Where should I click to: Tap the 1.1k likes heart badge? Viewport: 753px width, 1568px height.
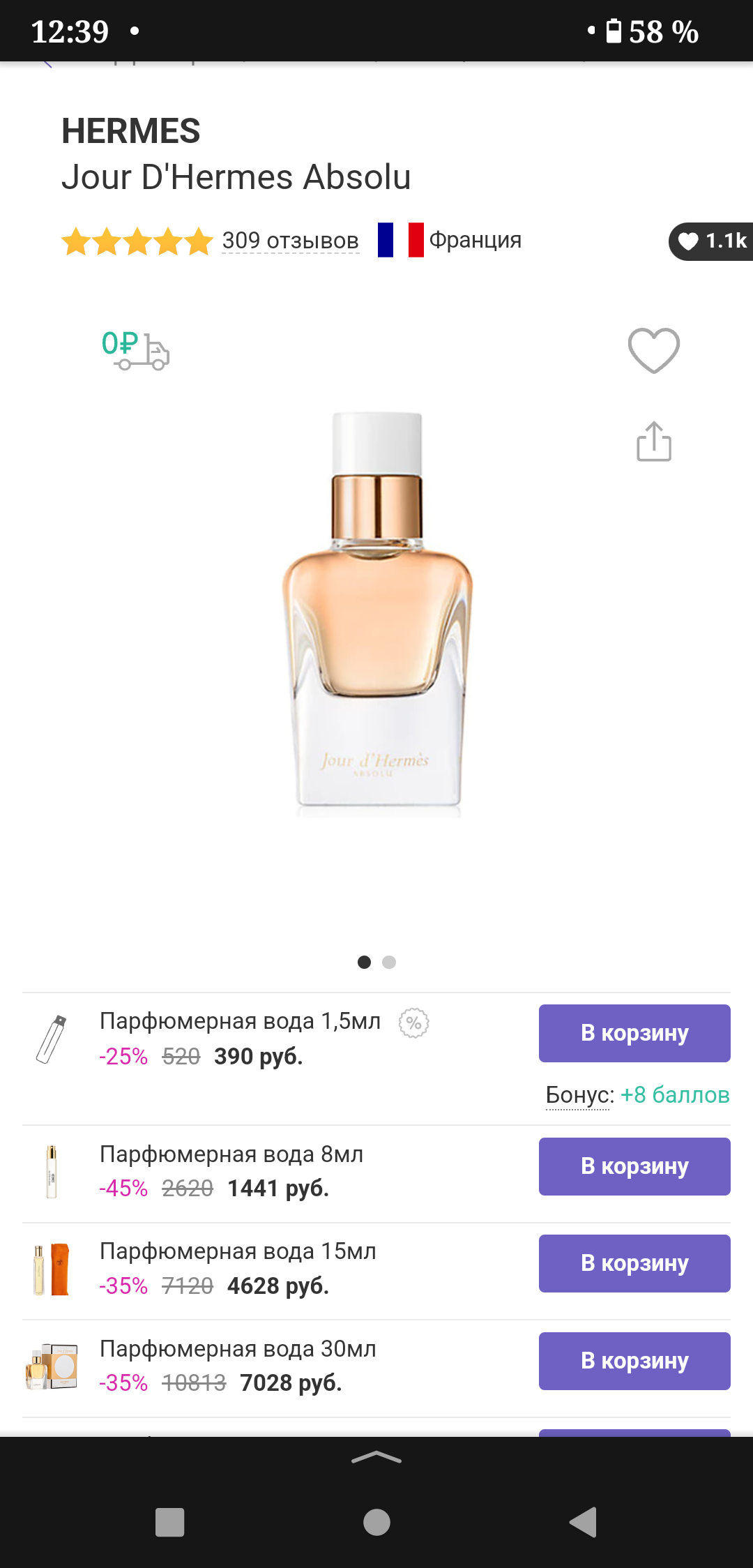[x=711, y=241]
